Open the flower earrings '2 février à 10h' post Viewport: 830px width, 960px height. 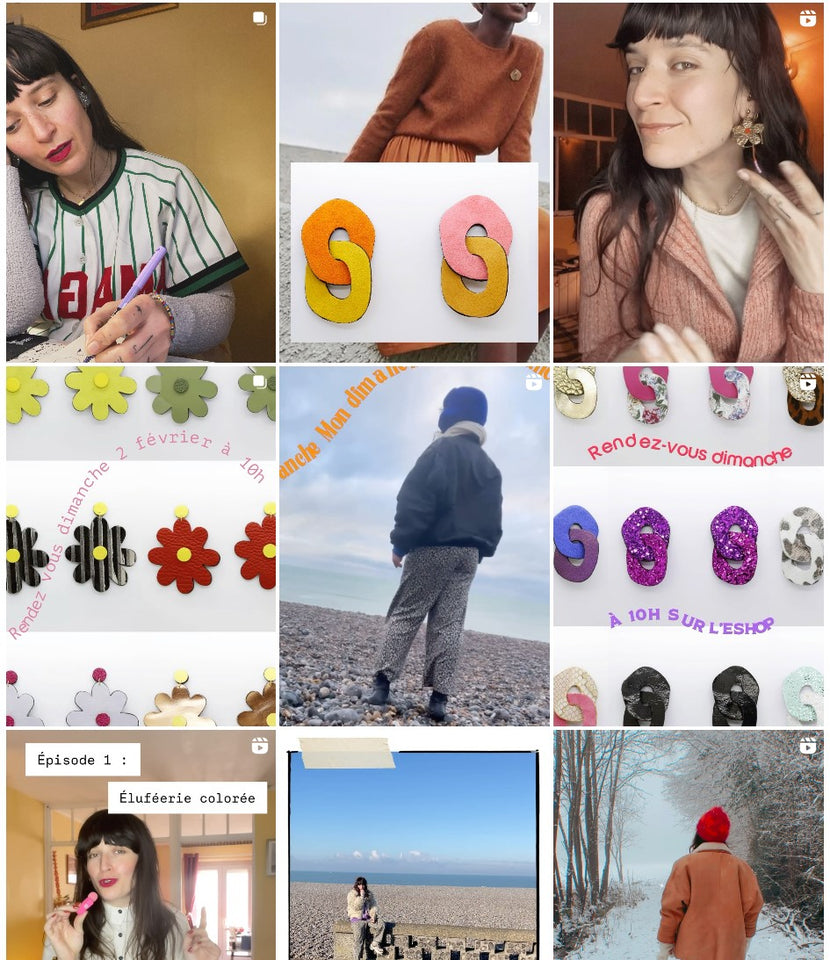point(140,545)
